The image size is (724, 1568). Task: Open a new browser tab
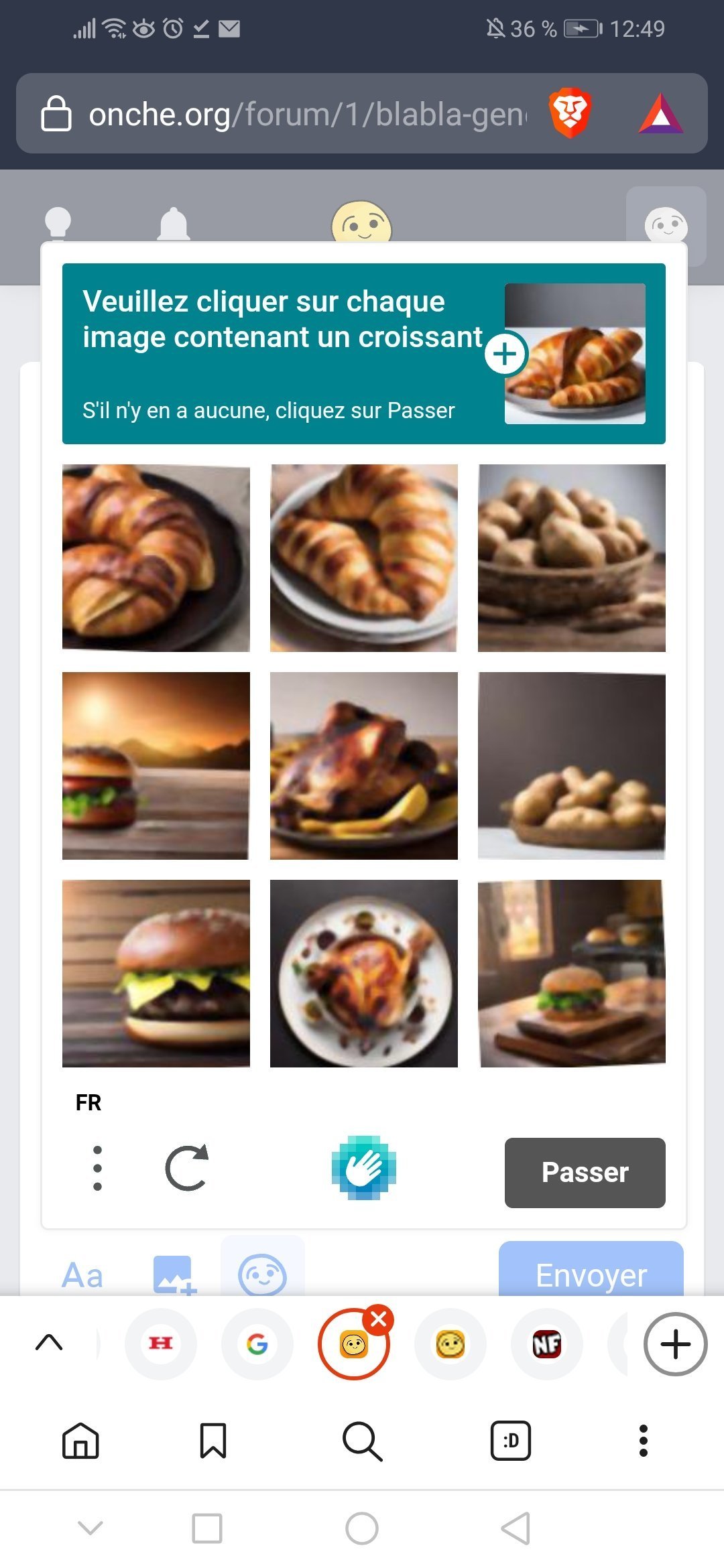click(675, 1344)
